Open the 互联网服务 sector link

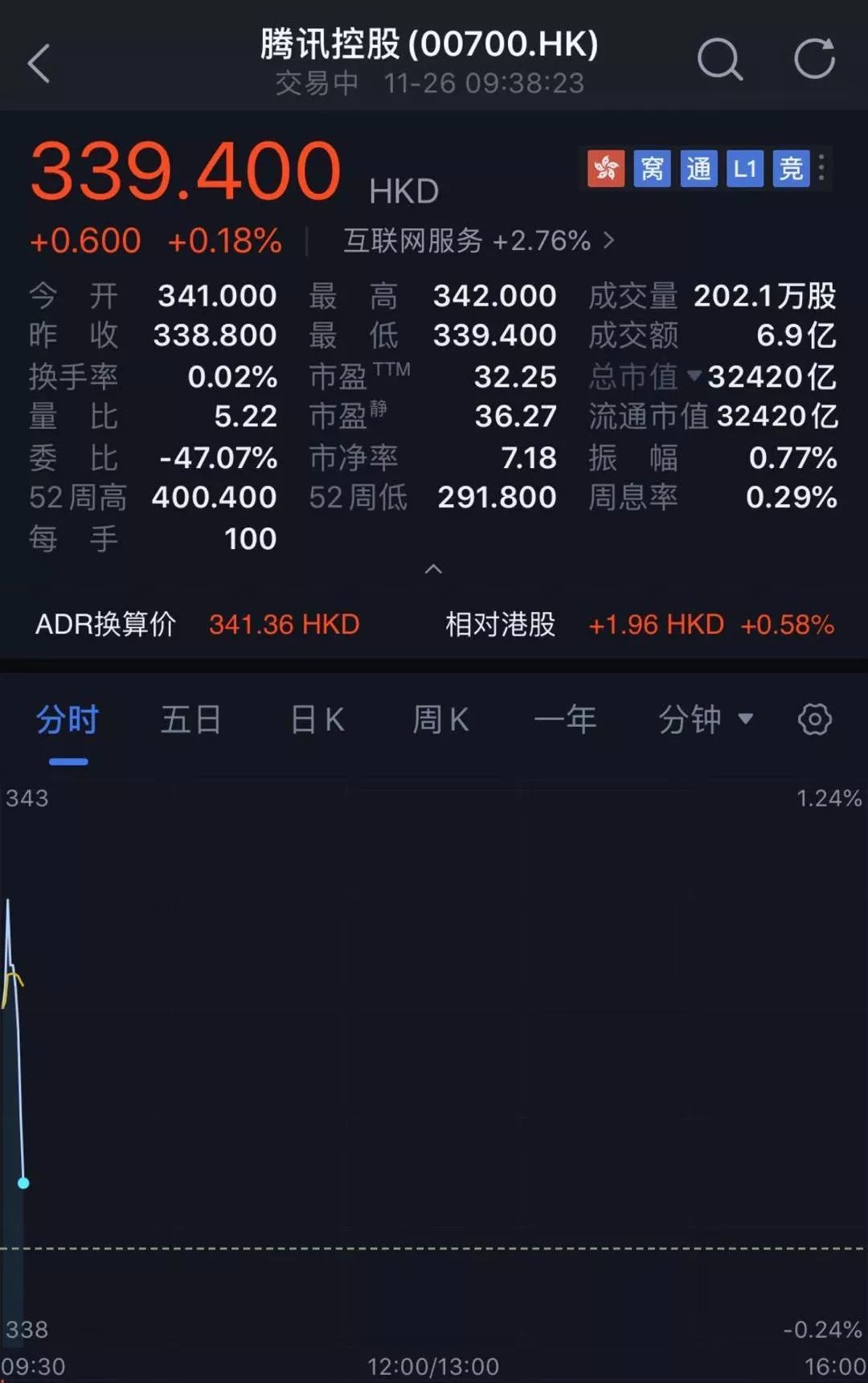click(478, 240)
